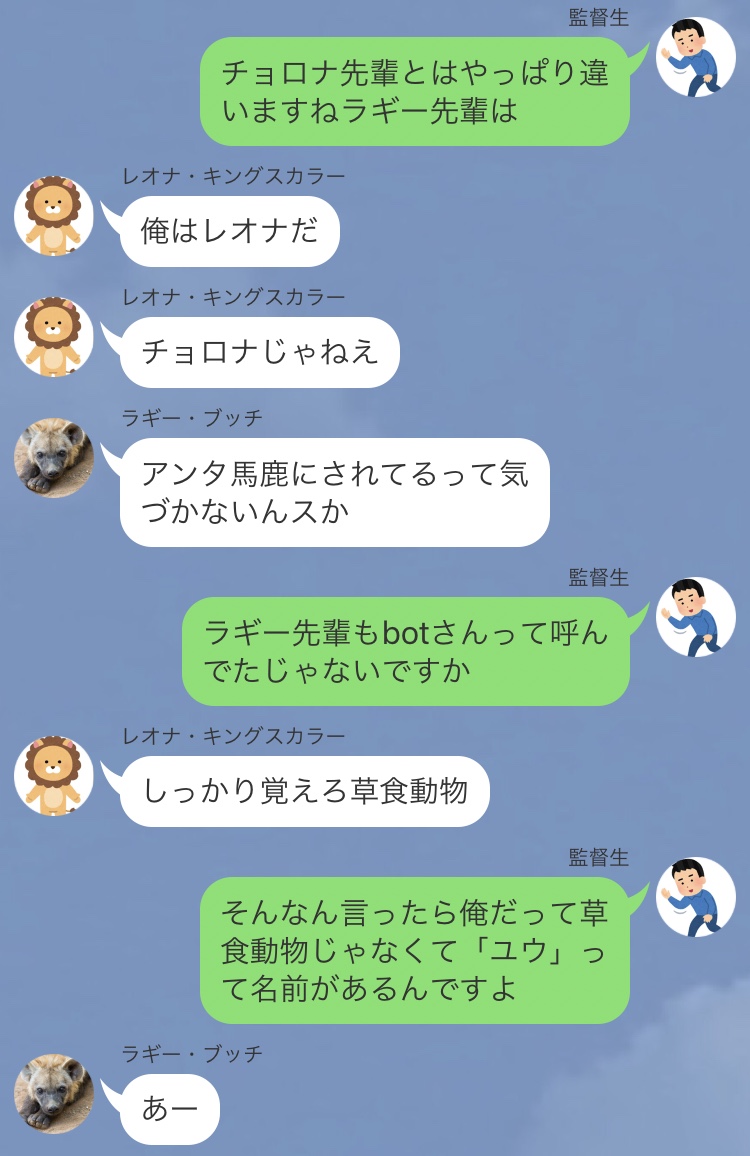
Task: Open the lion avatar beside チョロナじゃねえ
Action: pos(54,336)
